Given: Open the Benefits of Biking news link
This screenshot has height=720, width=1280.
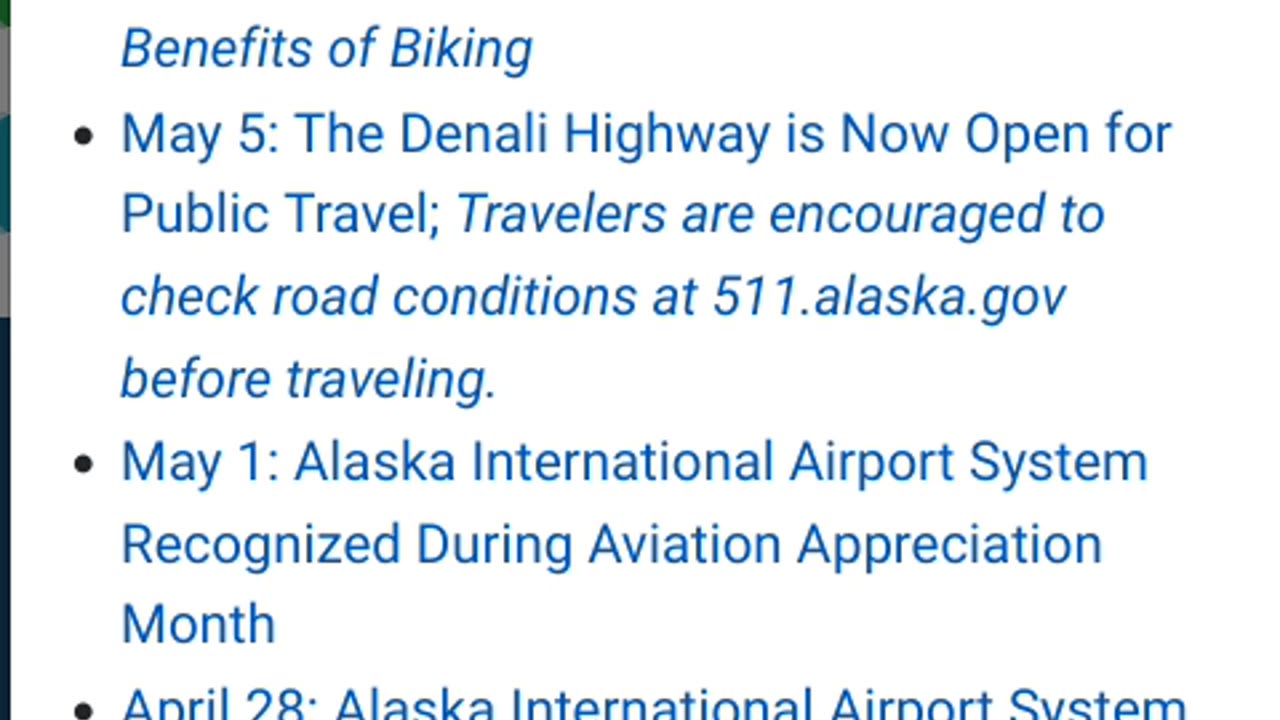Looking at the screenshot, I should click(326, 49).
